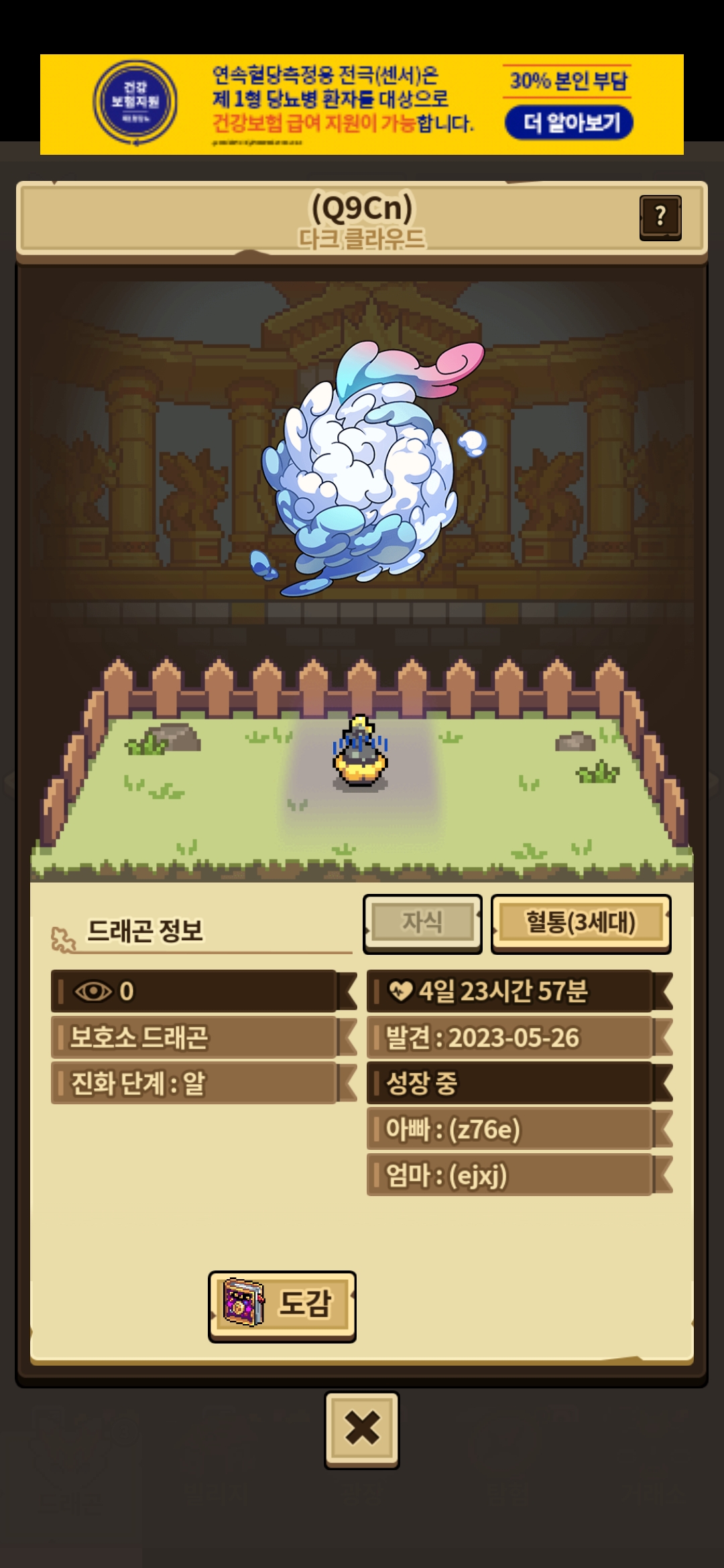Open the 혈통(3세대) lineage view
Screen dimensions: 724x1568
(x=581, y=923)
